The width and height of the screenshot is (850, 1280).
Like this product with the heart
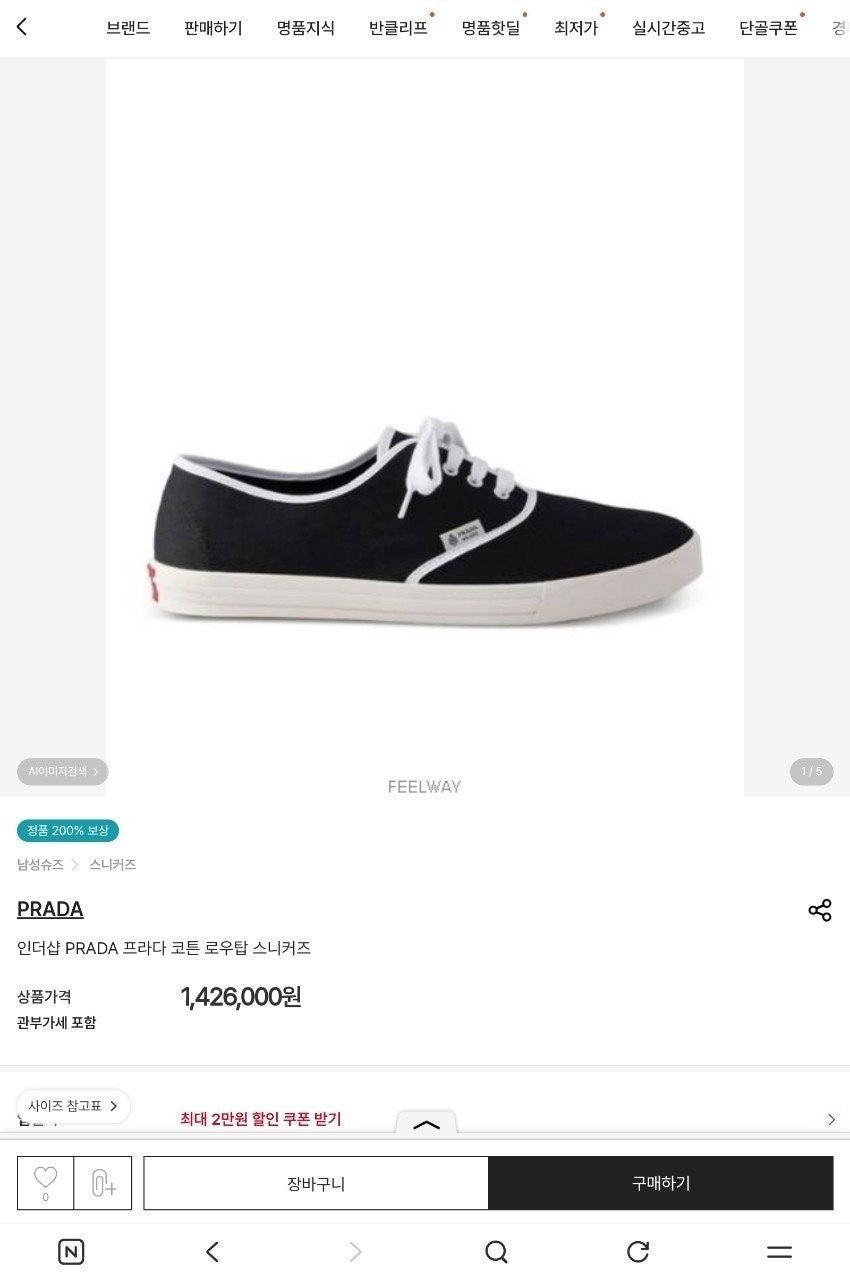[45, 1183]
